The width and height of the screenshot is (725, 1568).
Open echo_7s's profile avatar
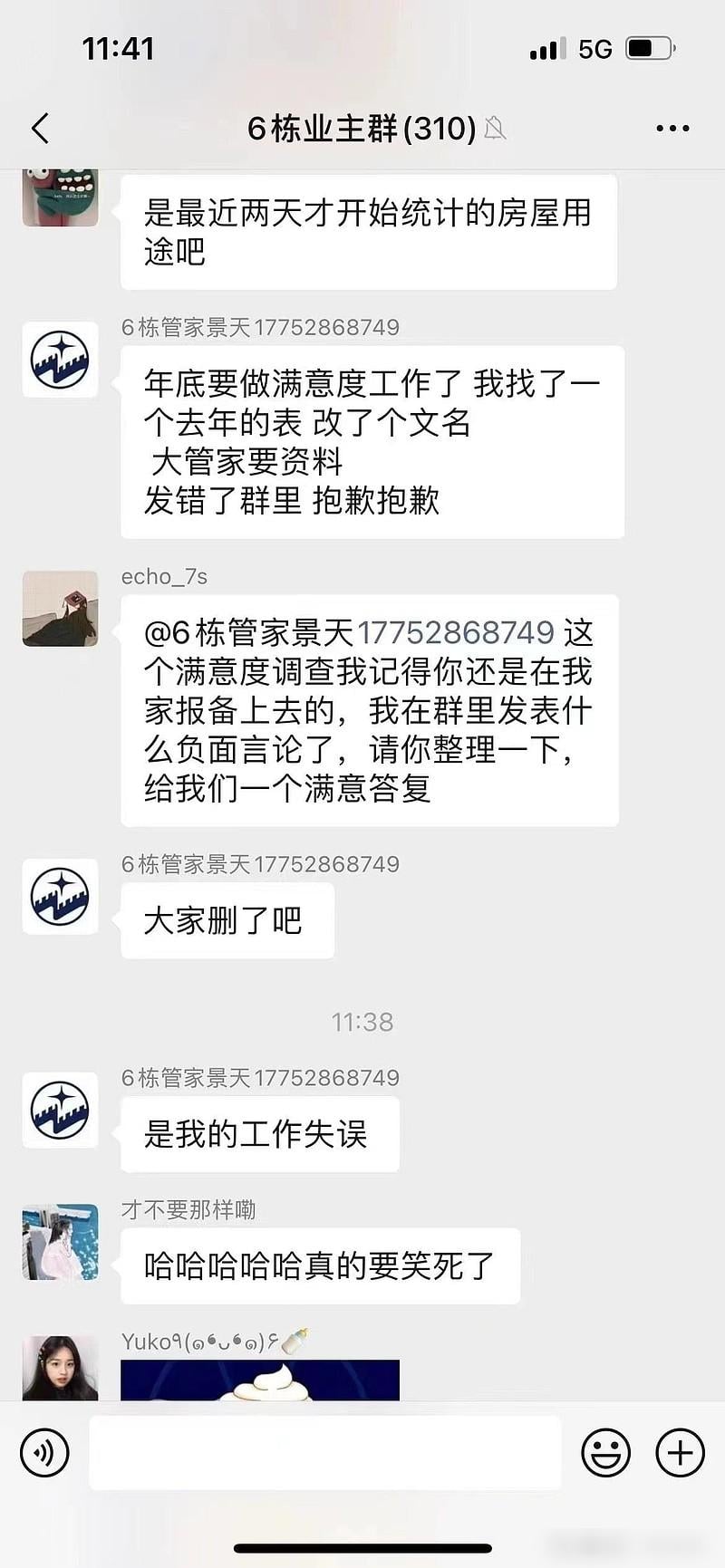pos(60,608)
